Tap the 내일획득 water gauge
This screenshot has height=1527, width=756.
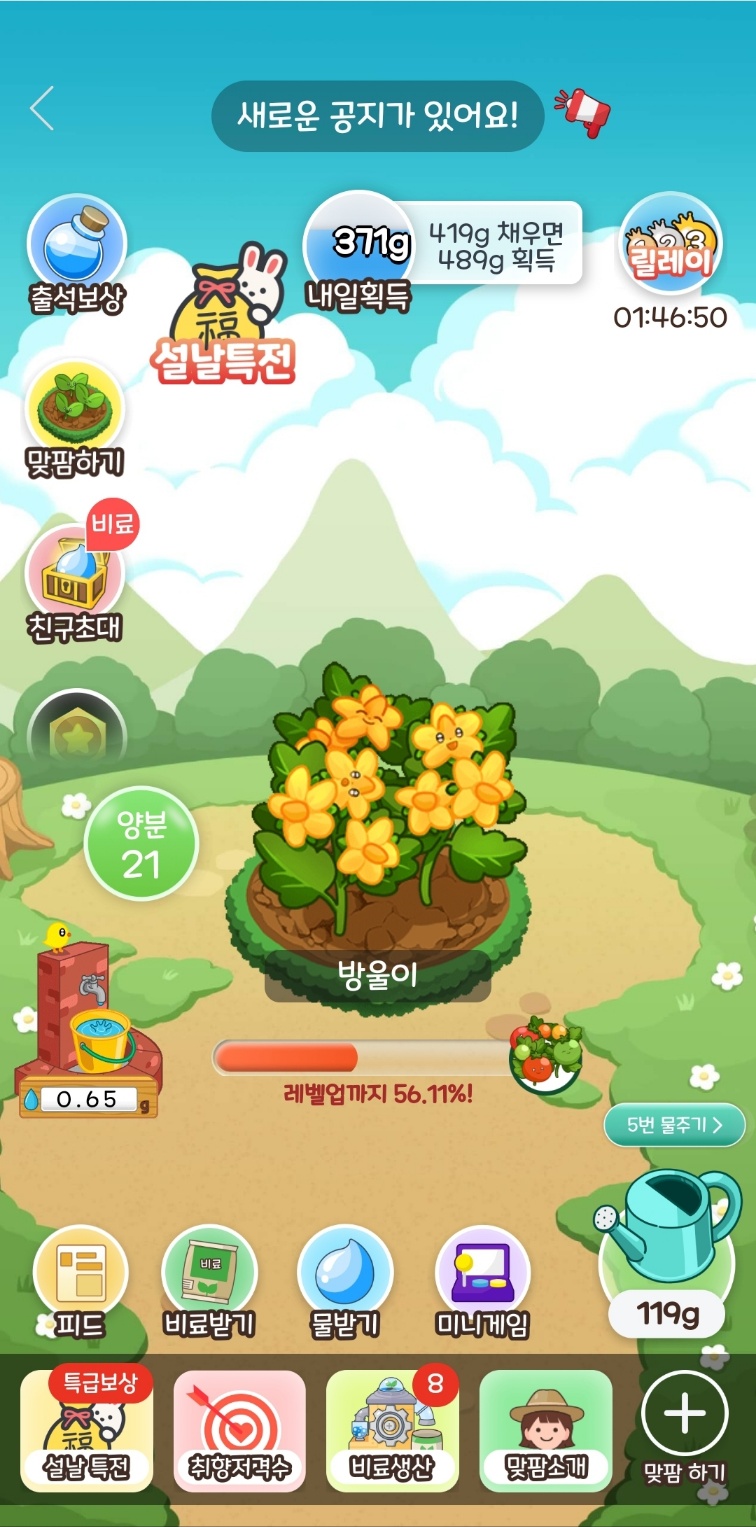[358, 245]
